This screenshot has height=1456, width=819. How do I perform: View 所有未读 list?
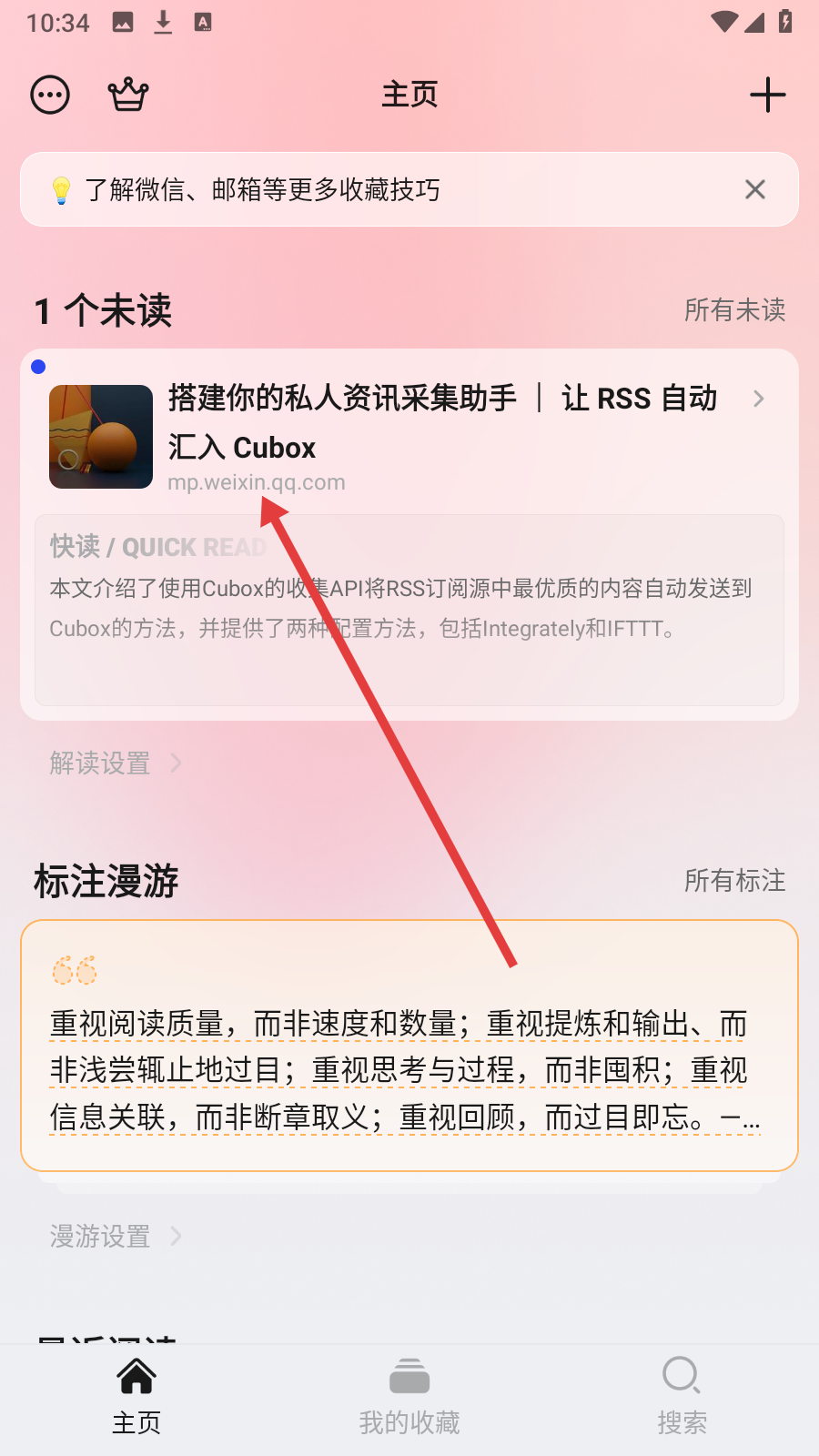point(734,309)
